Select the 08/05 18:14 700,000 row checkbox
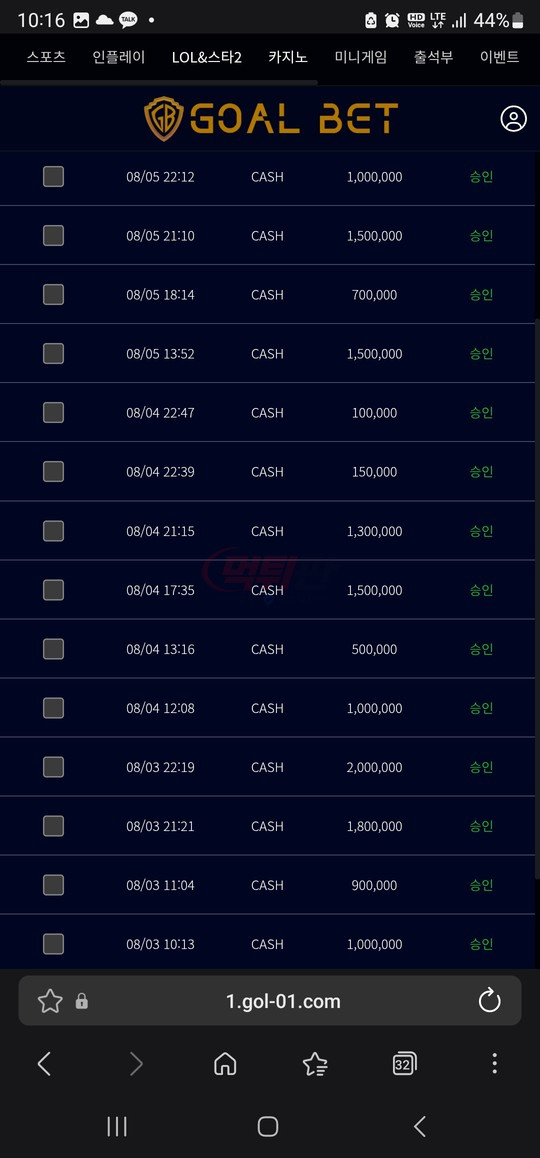The width and height of the screenshot is (540, 1158). tap(53, 295)
